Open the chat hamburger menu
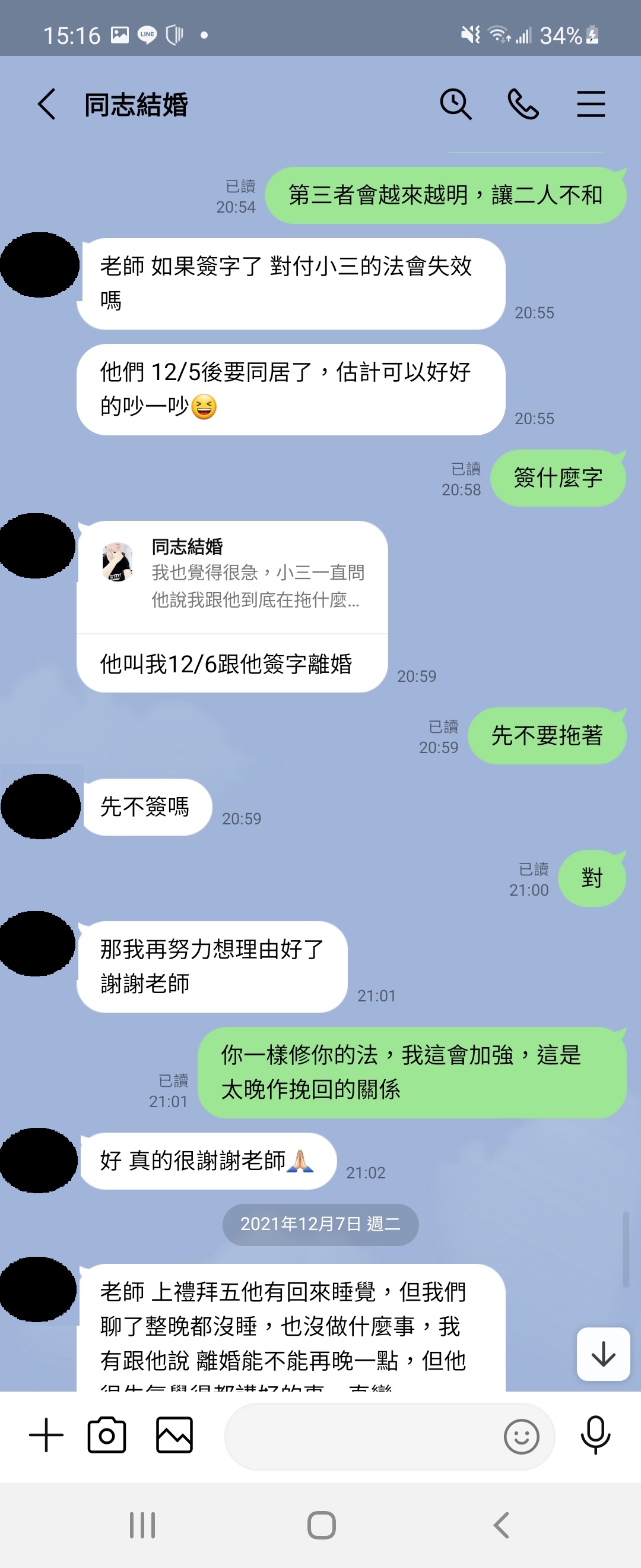641x1568 pixels. click(x=591, y=104)
